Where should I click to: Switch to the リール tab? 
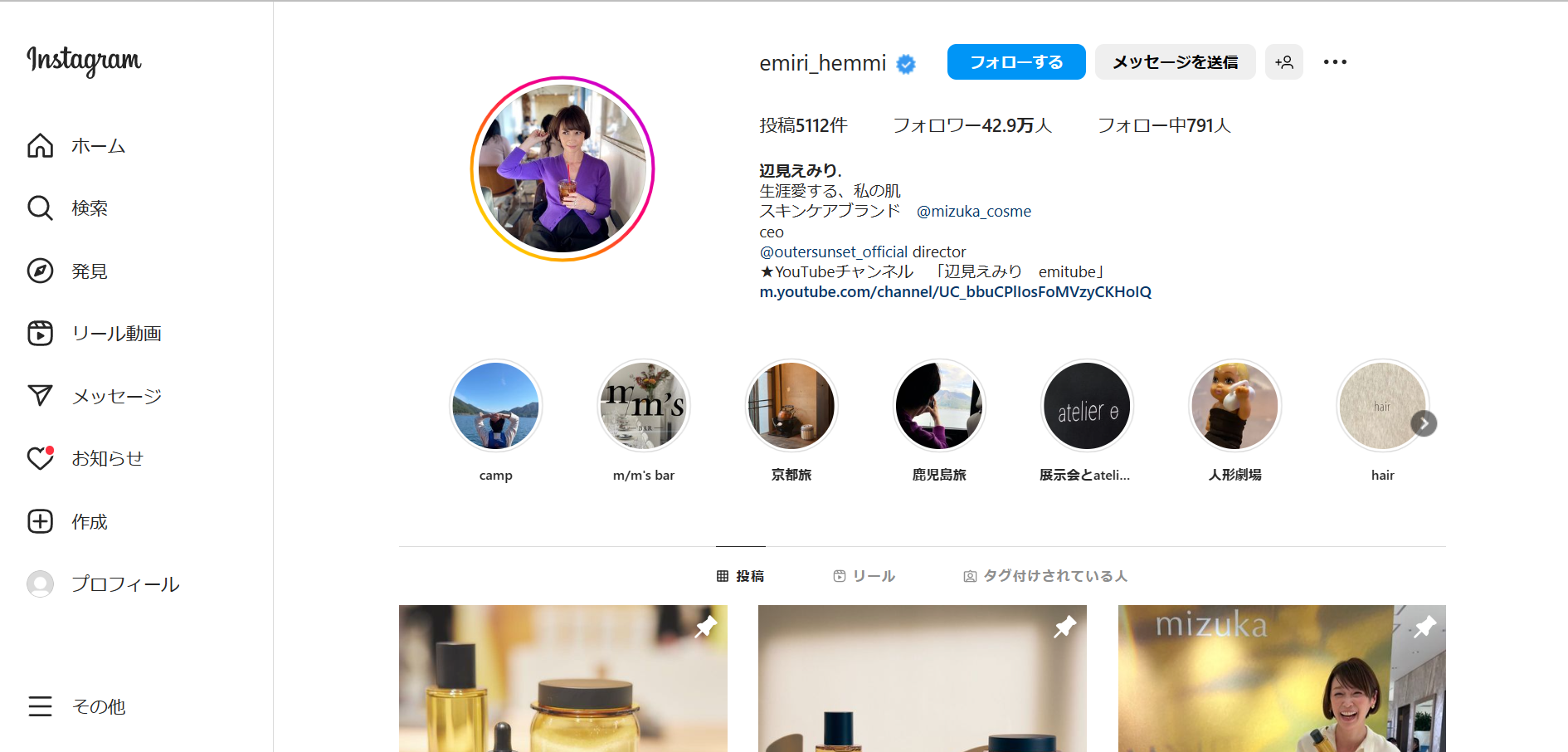tap(864, 576)
